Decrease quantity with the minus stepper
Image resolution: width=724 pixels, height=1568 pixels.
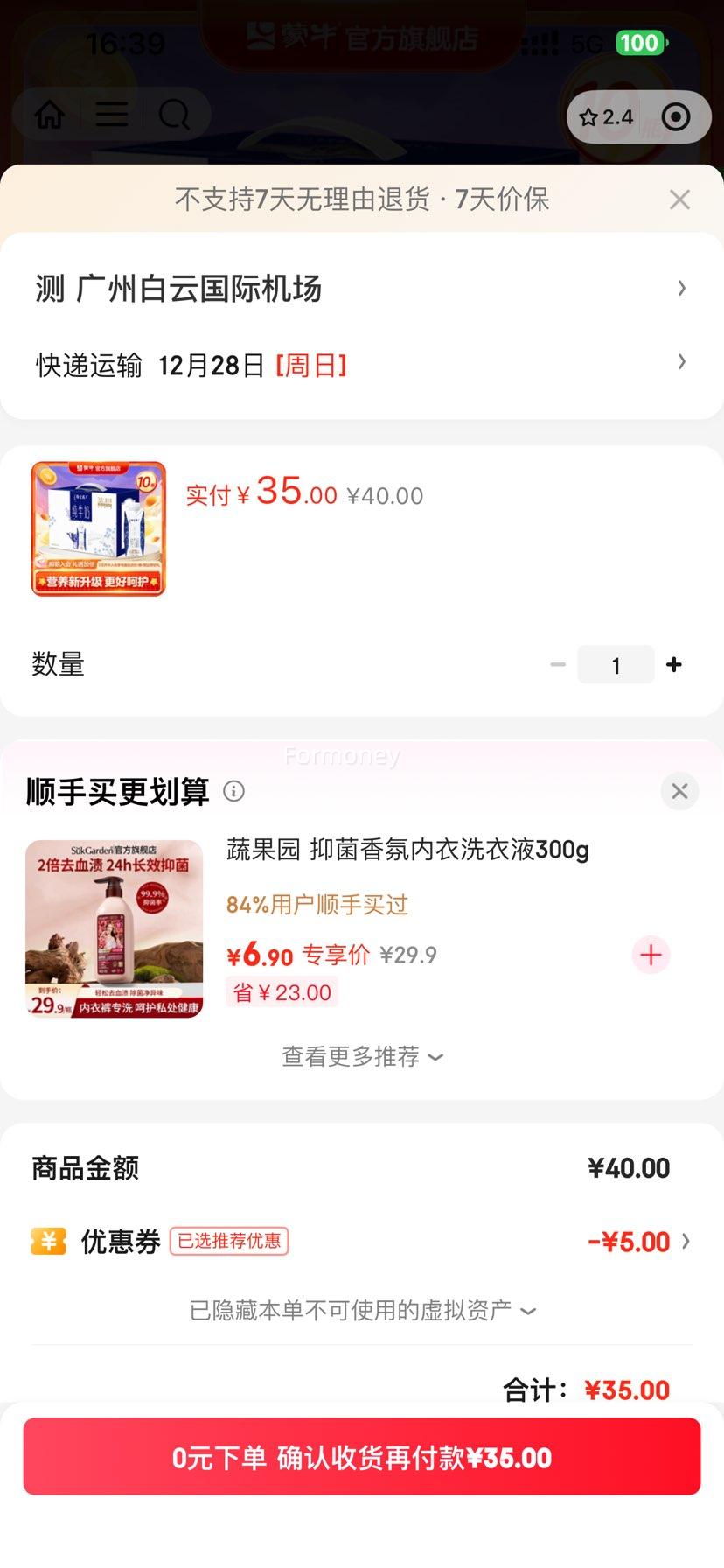tap(558, 664)
